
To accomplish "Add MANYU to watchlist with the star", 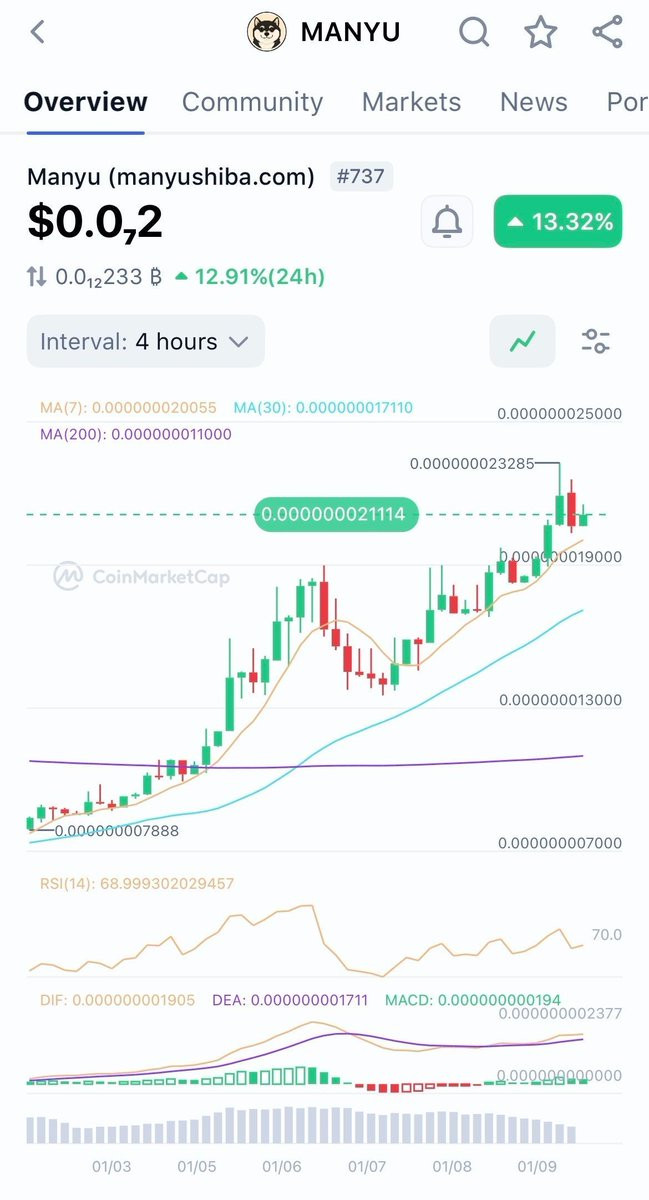I will (541, 32).
